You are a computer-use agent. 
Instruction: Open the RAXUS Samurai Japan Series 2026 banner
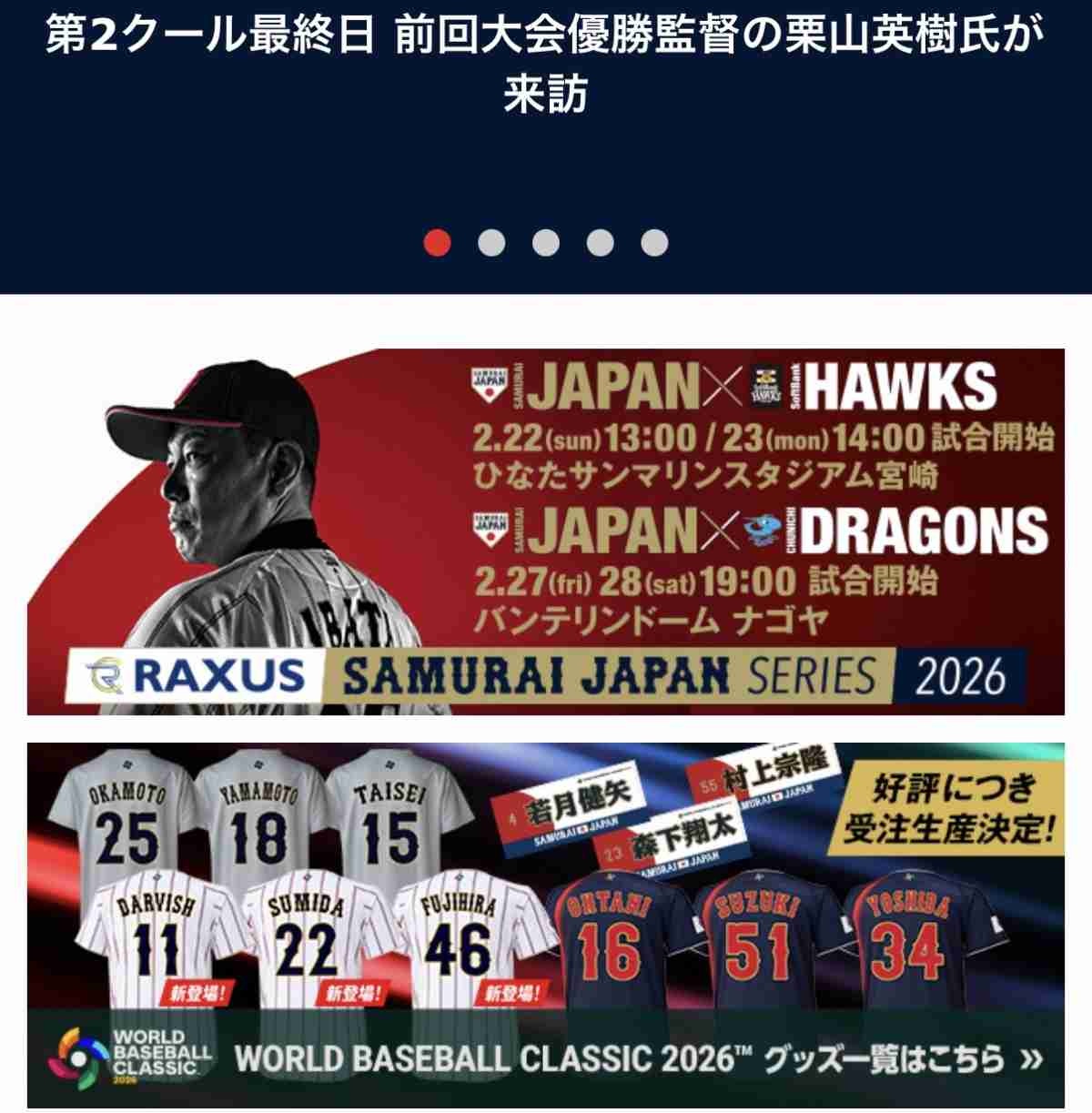tap(546, 532)
